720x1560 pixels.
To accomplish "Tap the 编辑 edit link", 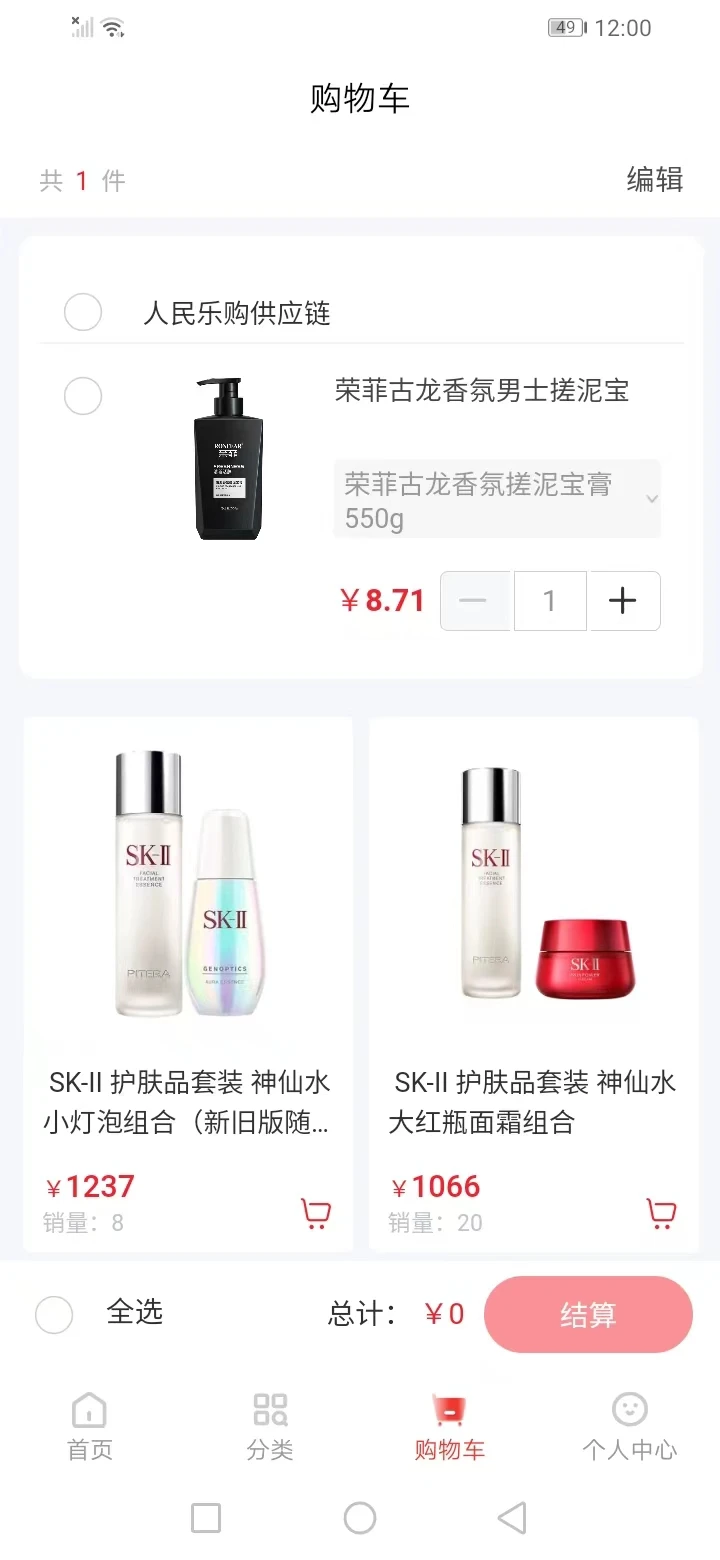I will click(655, 181).
